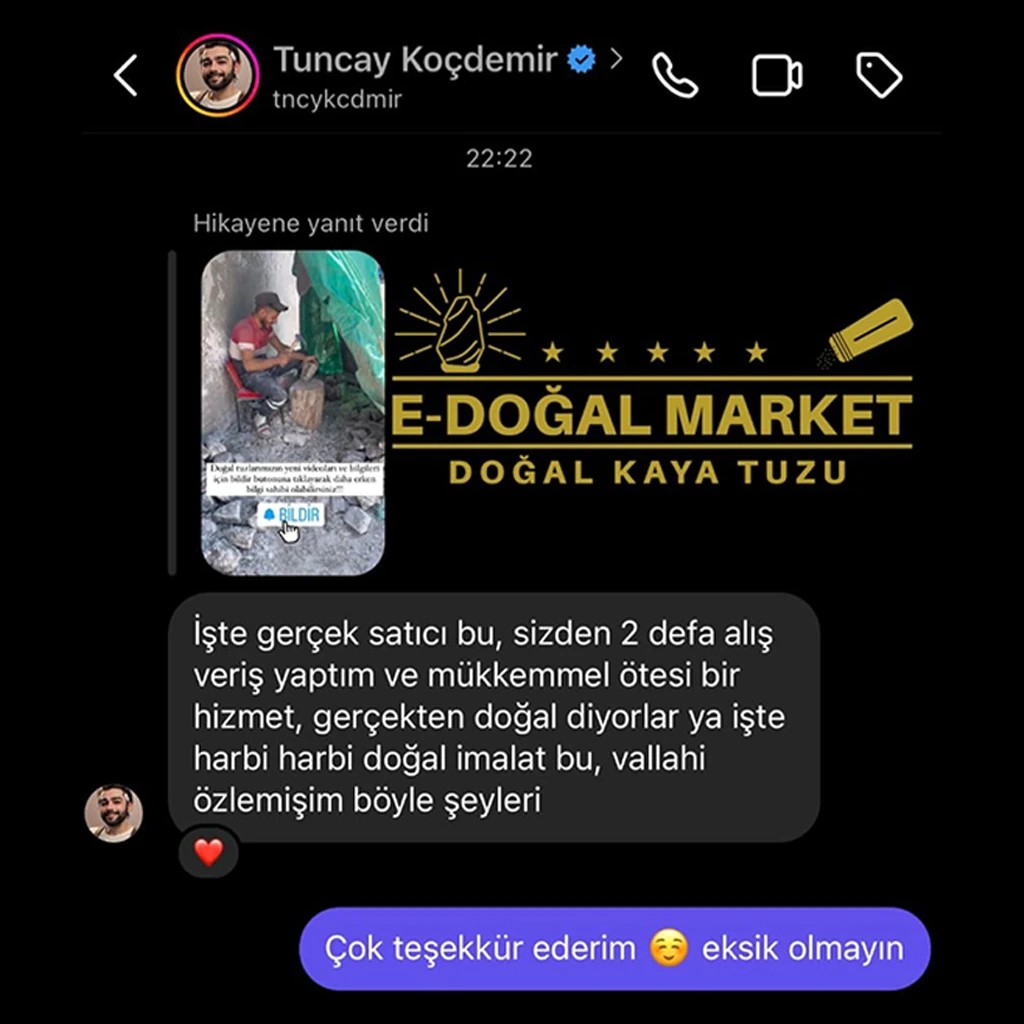1024x1024 pixels.
Task: Open the replied story thumbnail
Action: pyautogui.click(x=293, y=412)
